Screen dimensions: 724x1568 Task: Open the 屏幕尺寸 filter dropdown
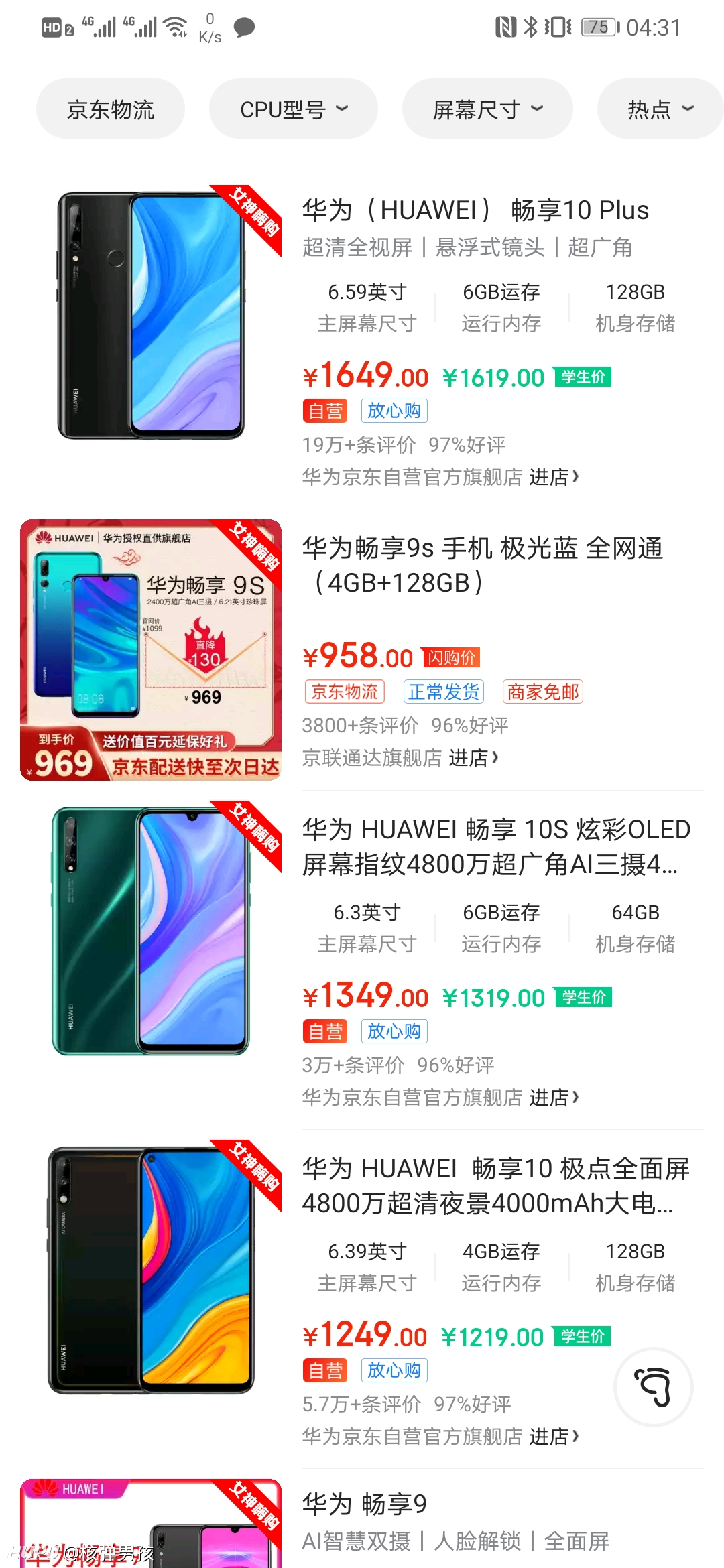coord(487,109)
